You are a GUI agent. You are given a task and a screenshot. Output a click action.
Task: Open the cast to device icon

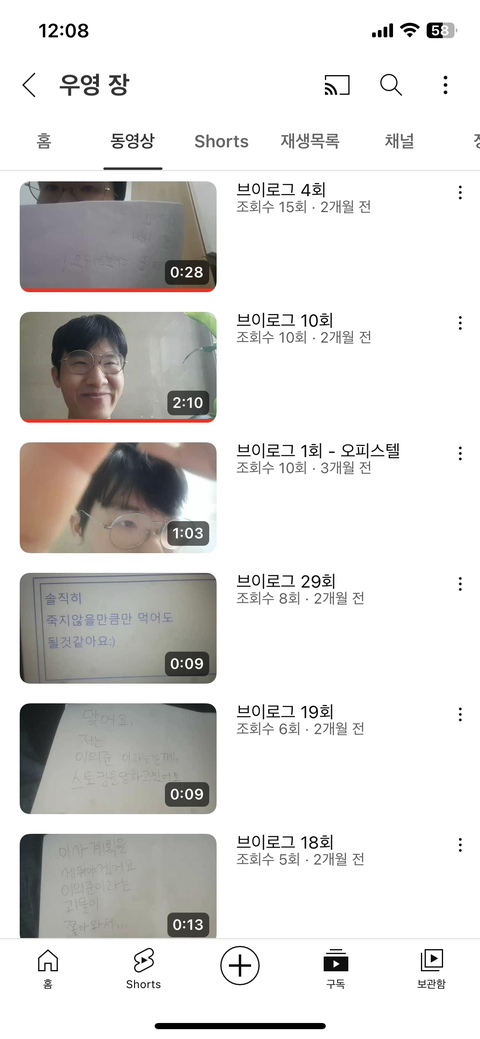click(337, 85)
